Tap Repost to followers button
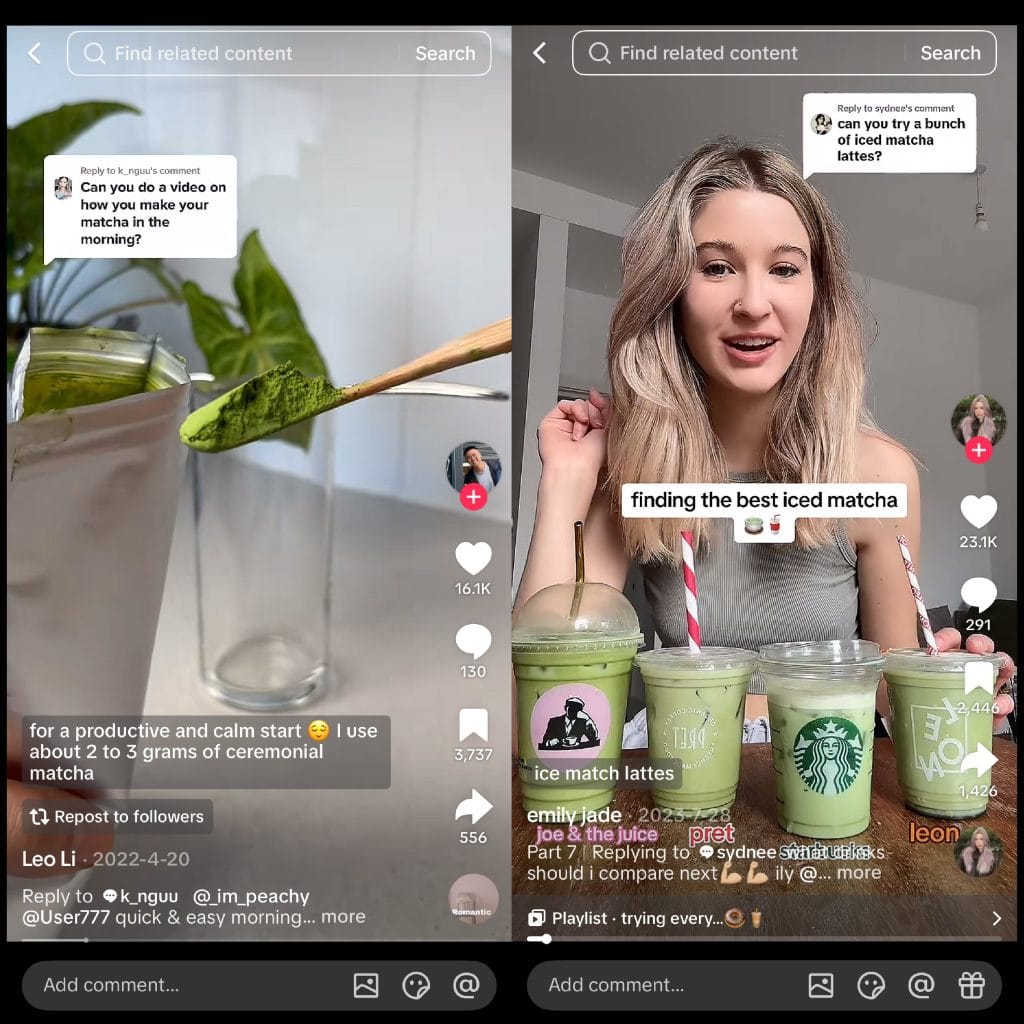The height and width of the screenshot is (1024, 1024). (x=117, y=817)
